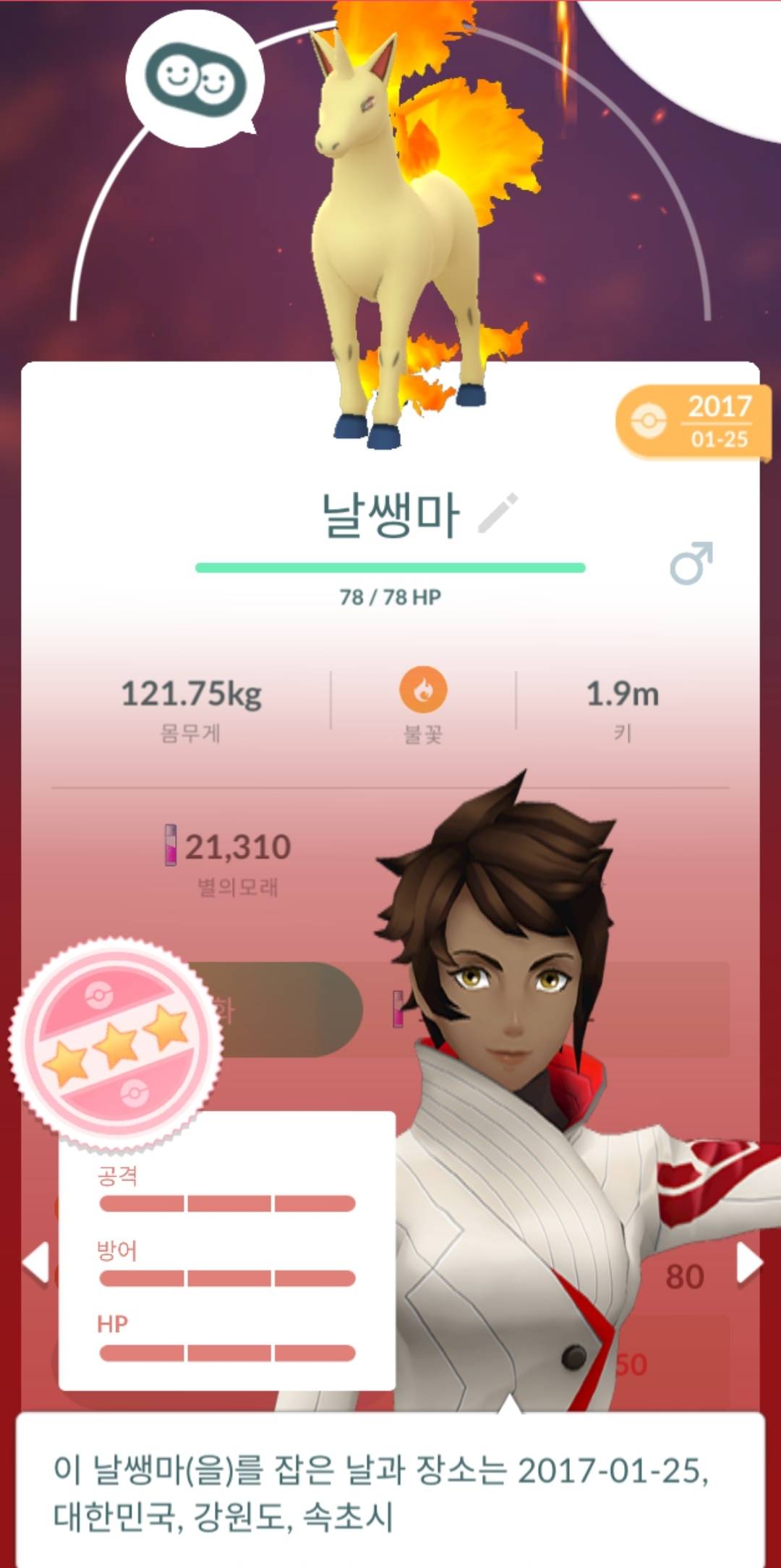Tap the pencil icon to rename 날쌩마
Image resolution: width=781 pixels, height=1568 pixels.
499,513
